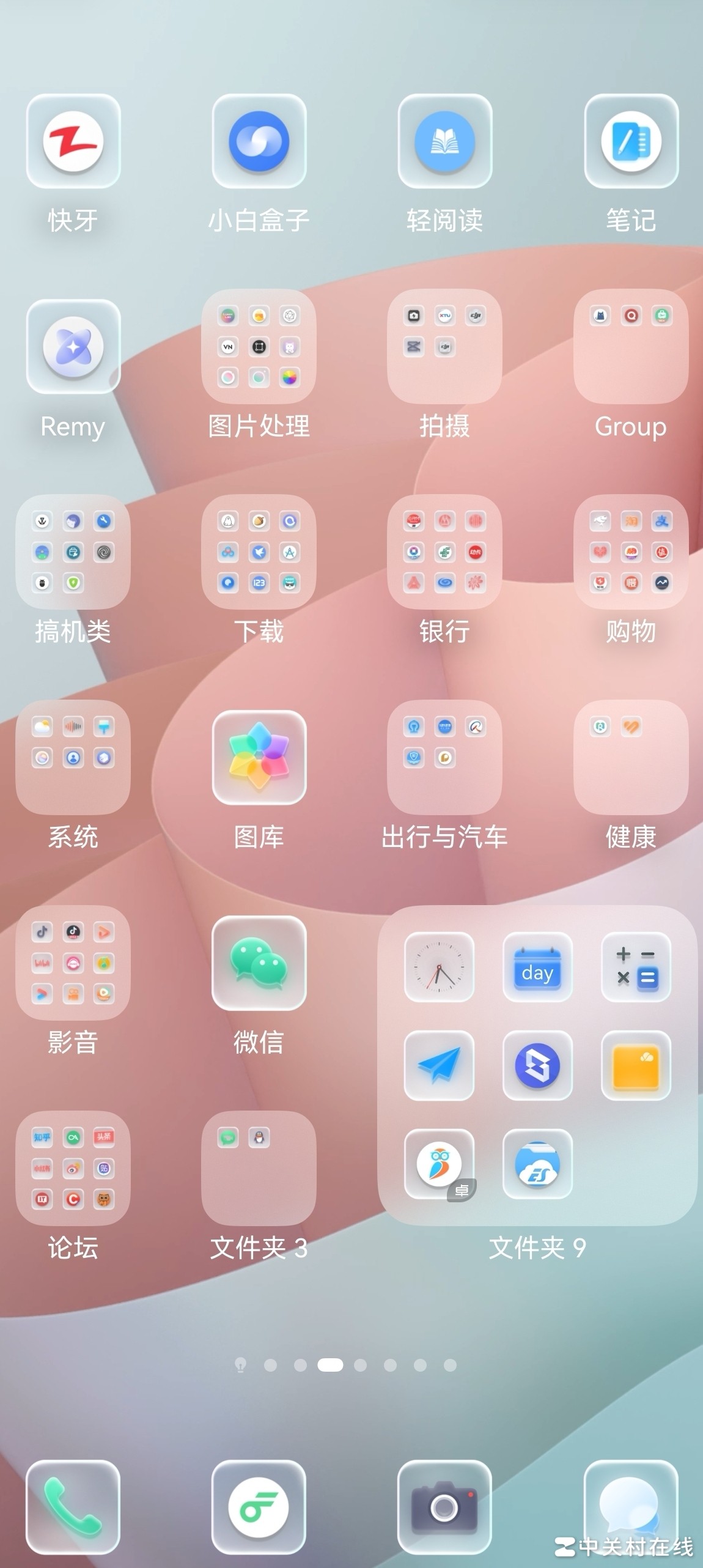
Task: Open the 轻阅读 reading app
Action: (445, 141)
